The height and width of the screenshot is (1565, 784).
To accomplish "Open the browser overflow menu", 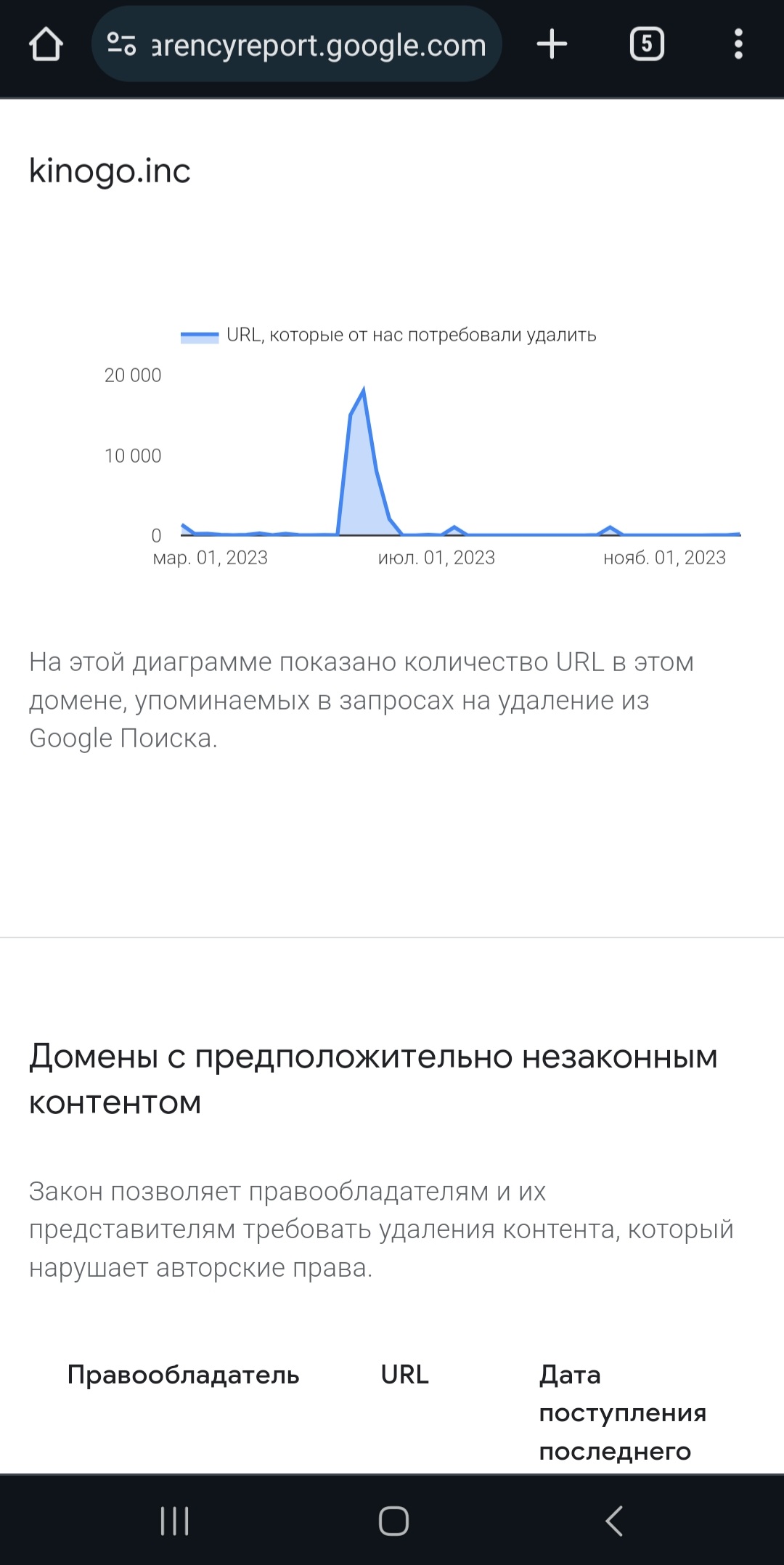I will click(x=738, y=44).
